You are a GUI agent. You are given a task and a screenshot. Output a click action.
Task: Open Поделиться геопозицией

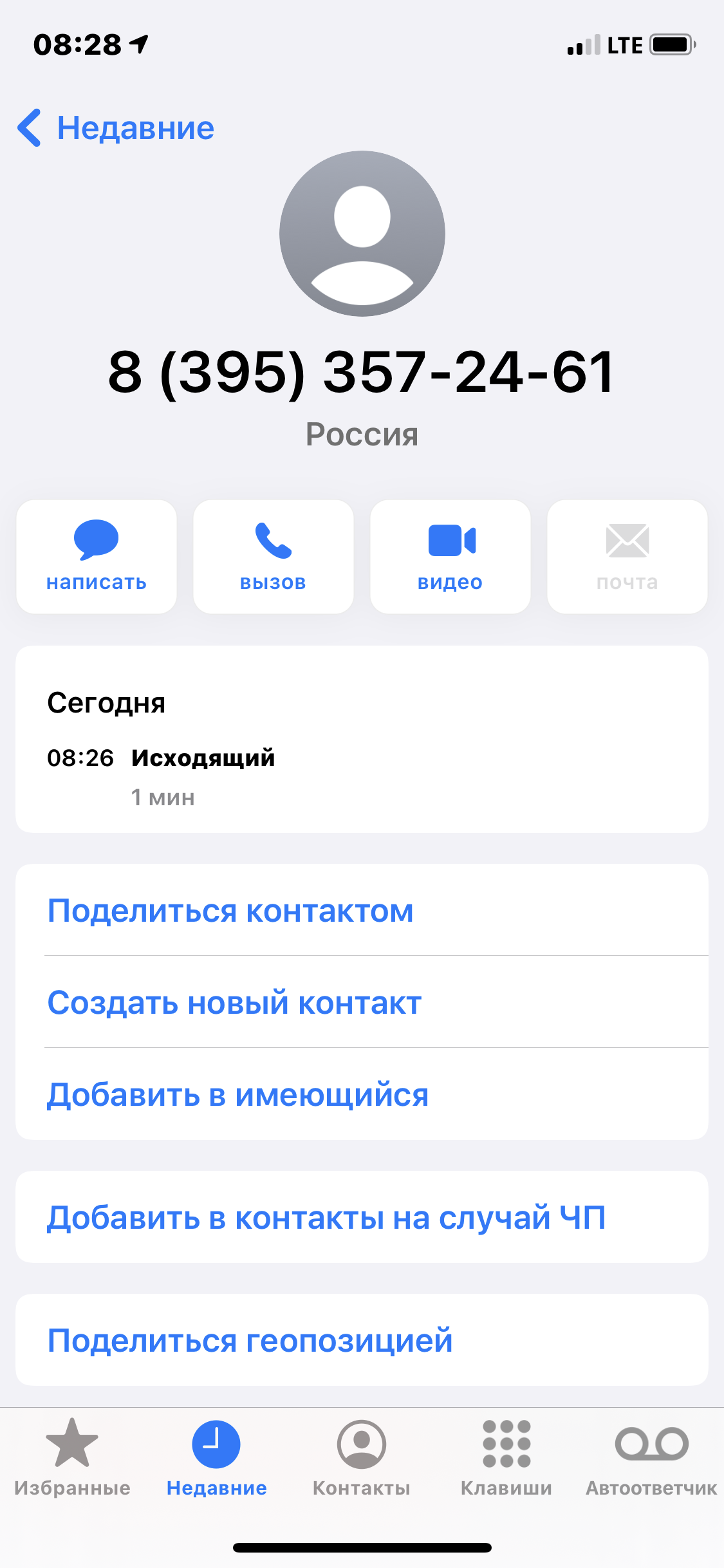250,1340
